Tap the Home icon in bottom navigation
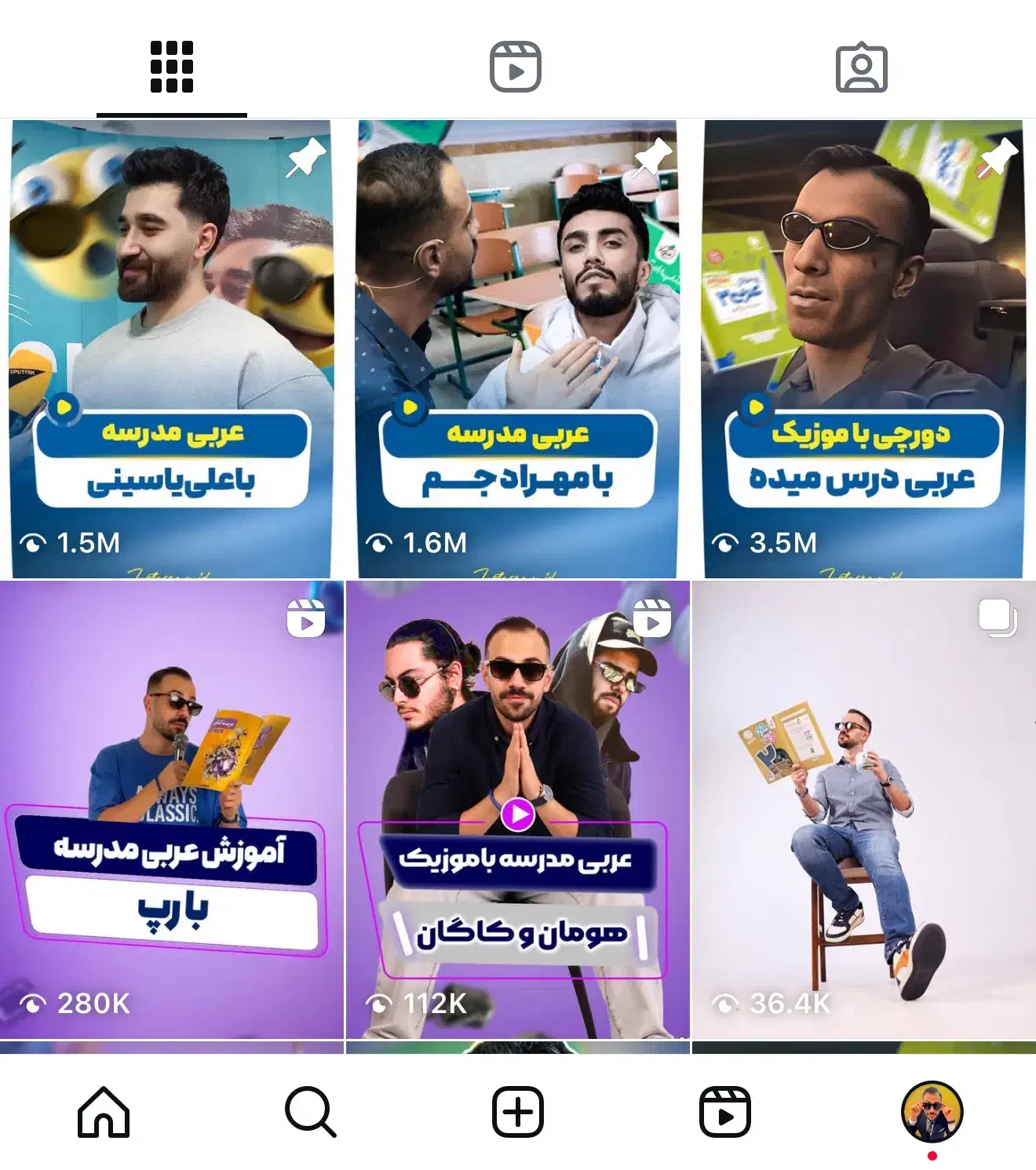This screenshot has height=1170, width=1036. [104, 1111]
